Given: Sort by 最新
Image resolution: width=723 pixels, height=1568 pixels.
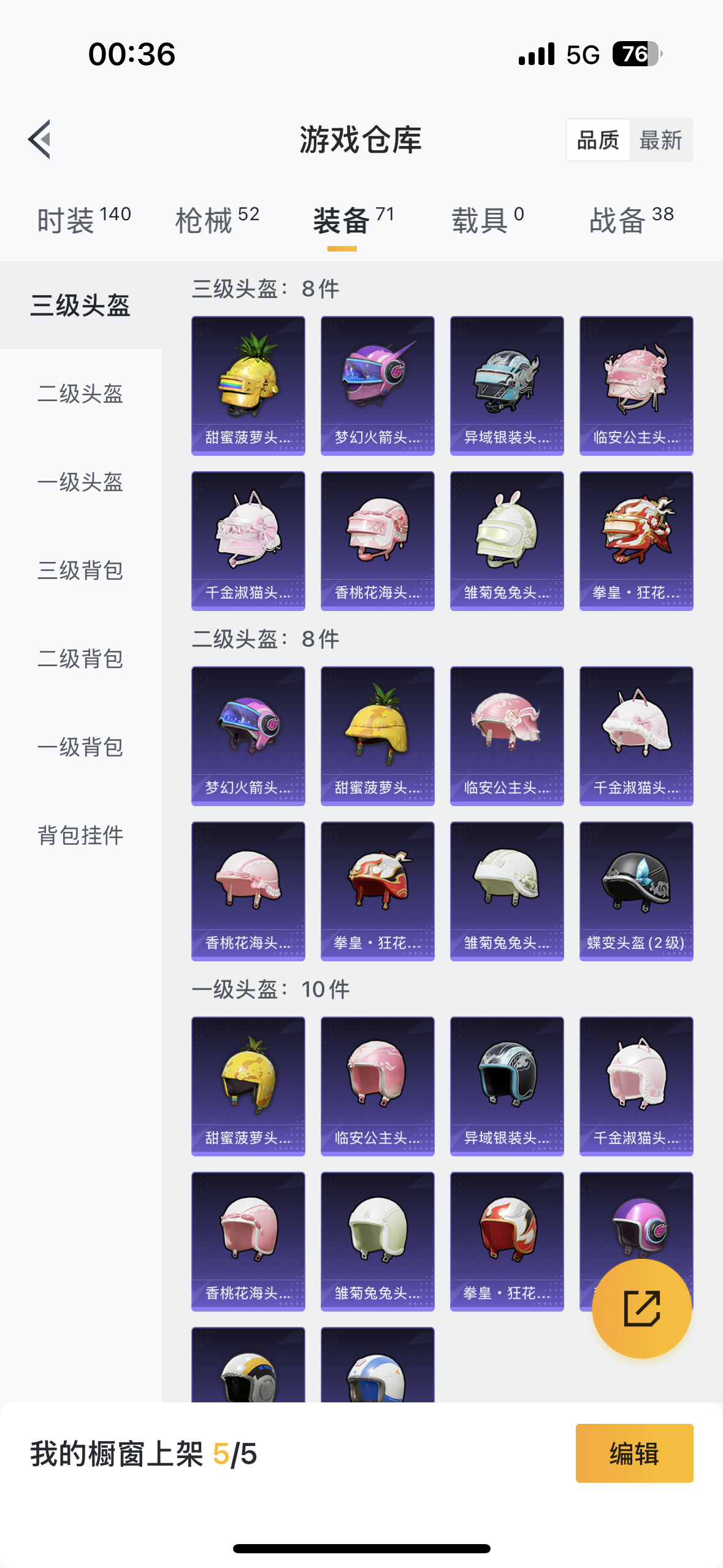Looking at the screenshot, I should coord(660,140).
